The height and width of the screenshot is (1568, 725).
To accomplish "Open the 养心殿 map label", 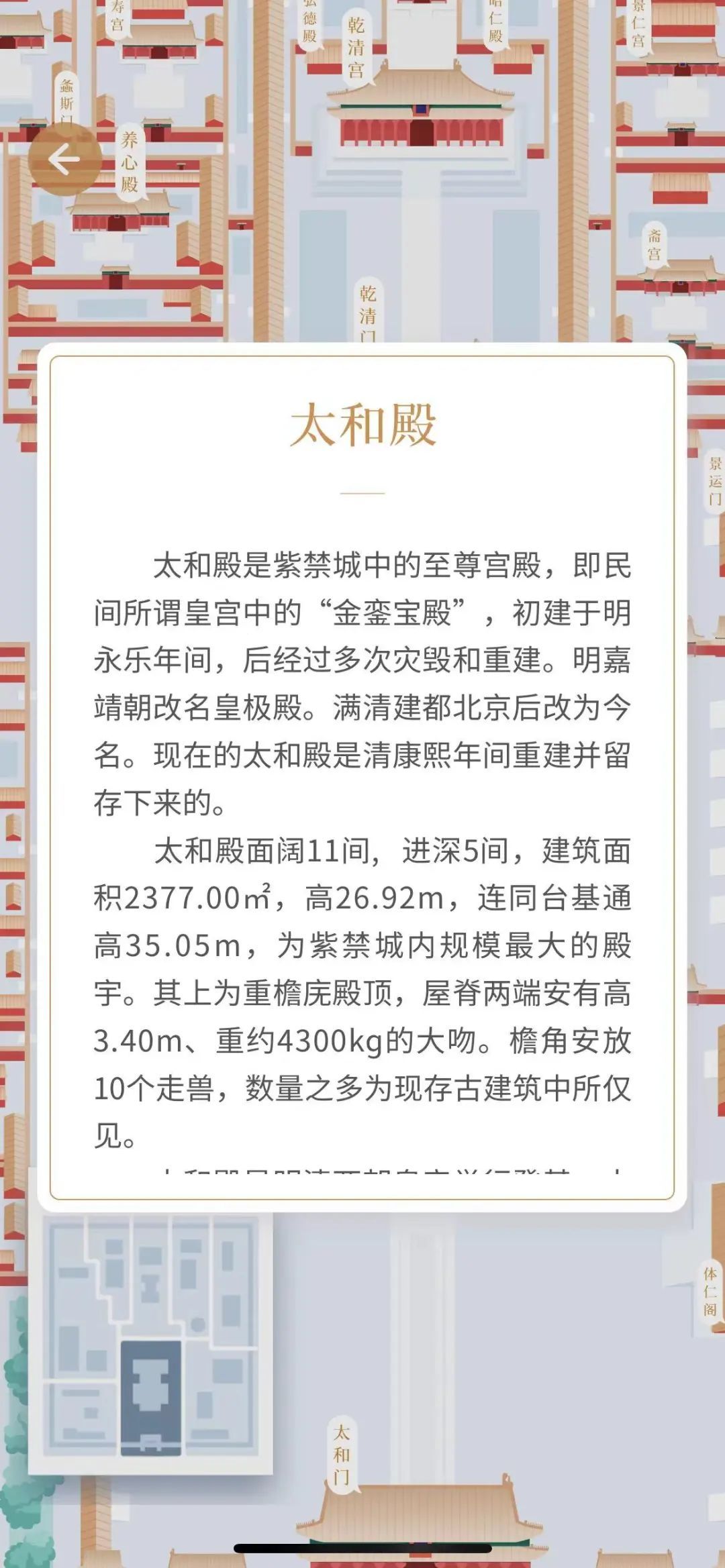I will coord(129,163).
